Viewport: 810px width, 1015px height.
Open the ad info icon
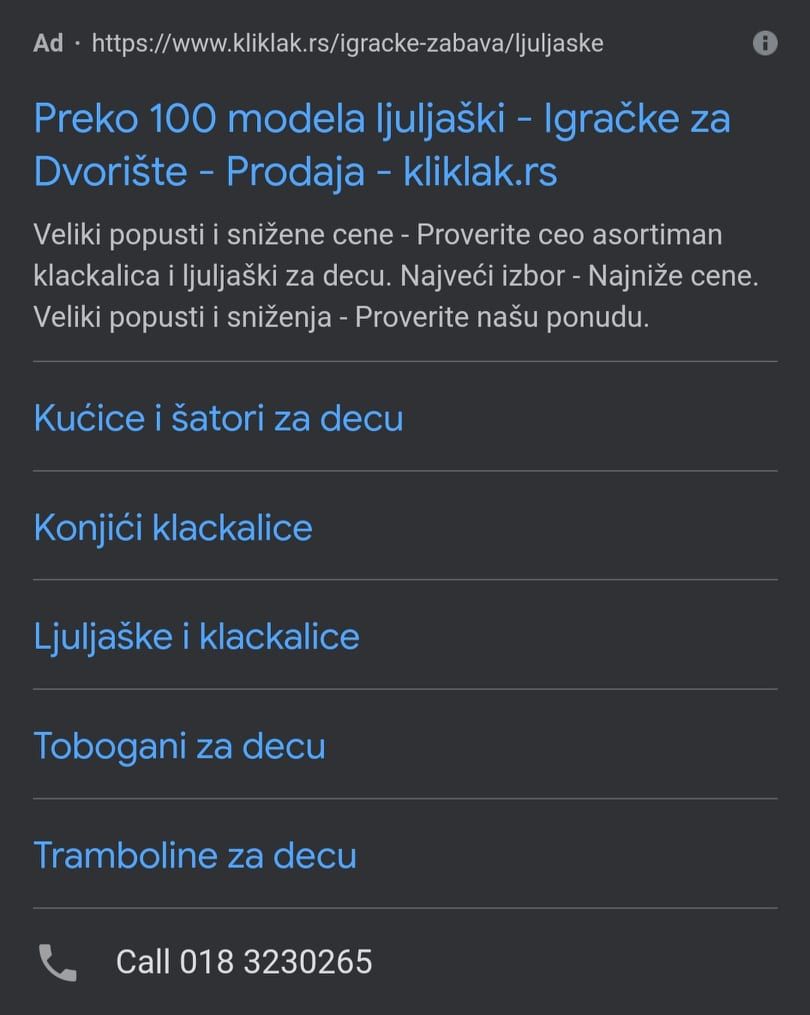point(765,43)
